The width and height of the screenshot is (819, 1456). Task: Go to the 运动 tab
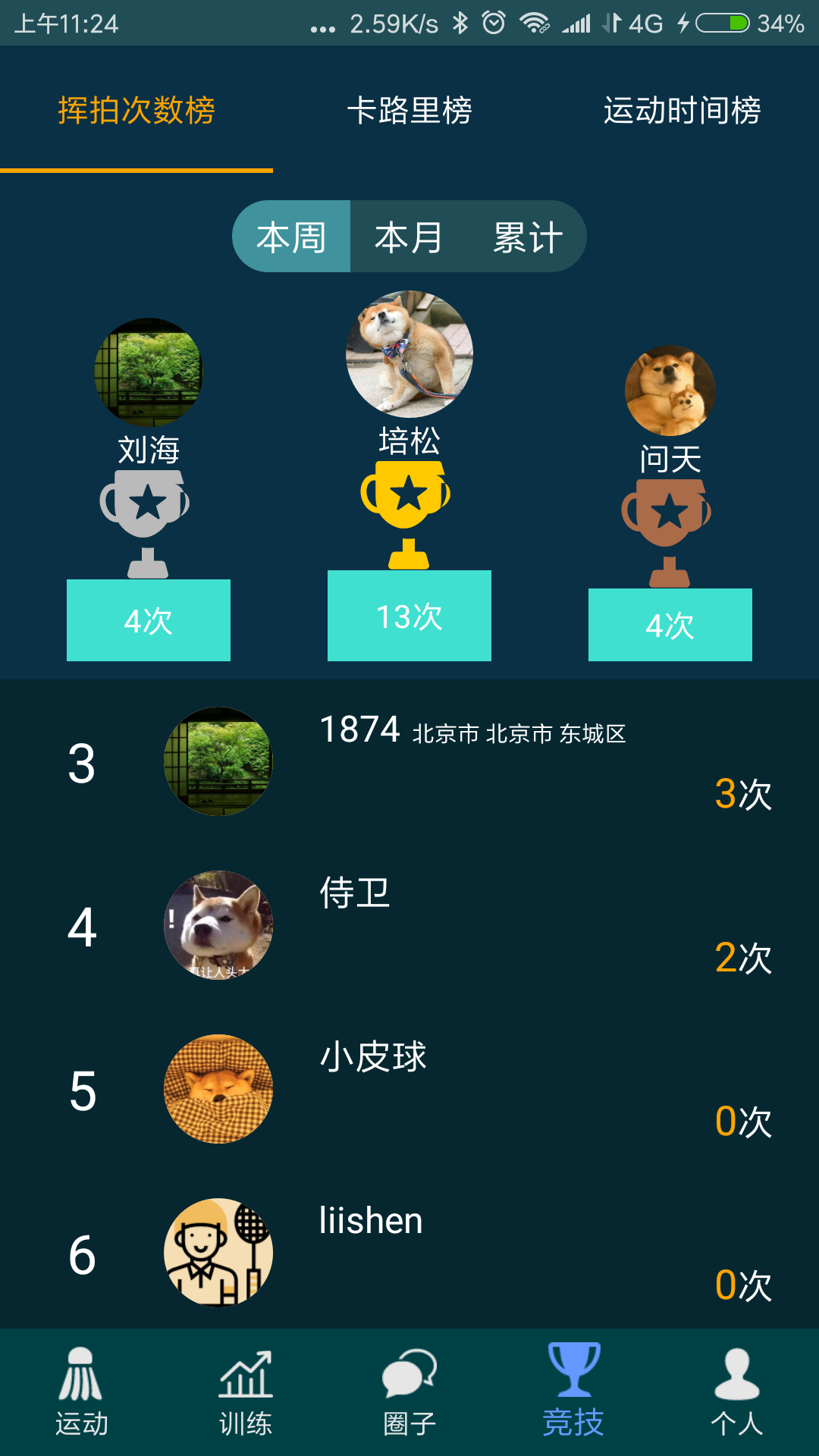click(82, 1392)
